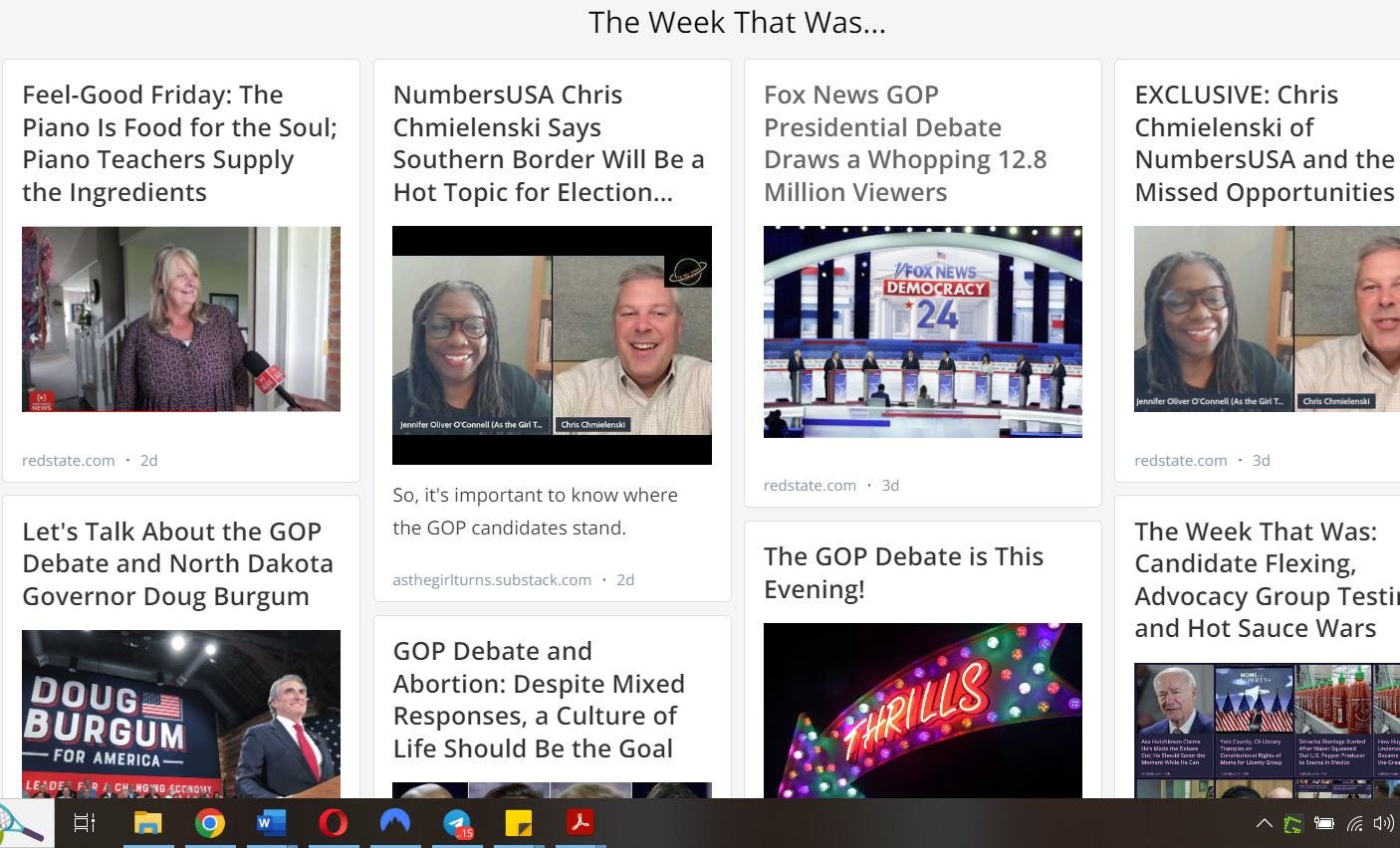Image resolution: width=1400 pixels, height=848 pixels.
Task: Launch Google Chrome from the taskbar
Action: (209, 823)
